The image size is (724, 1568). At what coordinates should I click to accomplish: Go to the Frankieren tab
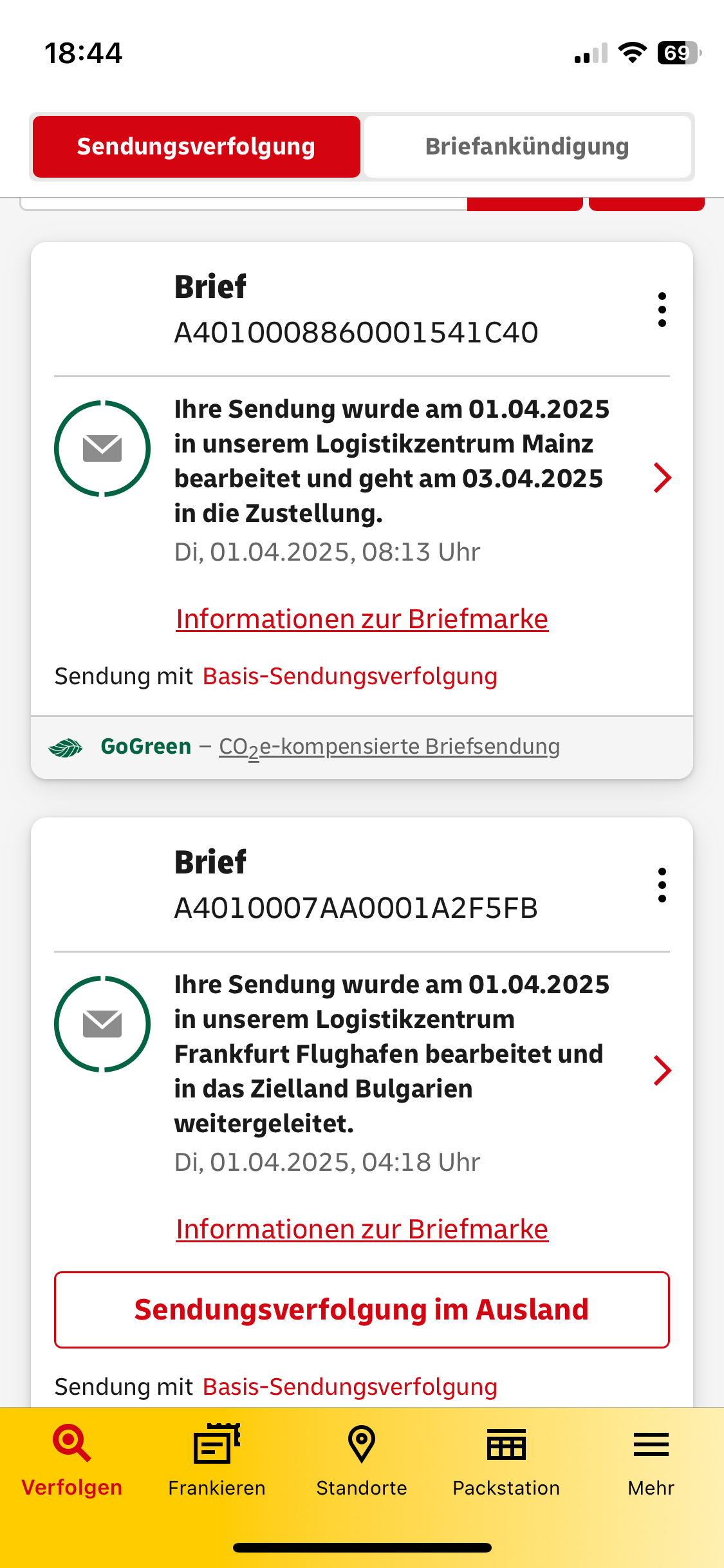tap(217, 1461)
